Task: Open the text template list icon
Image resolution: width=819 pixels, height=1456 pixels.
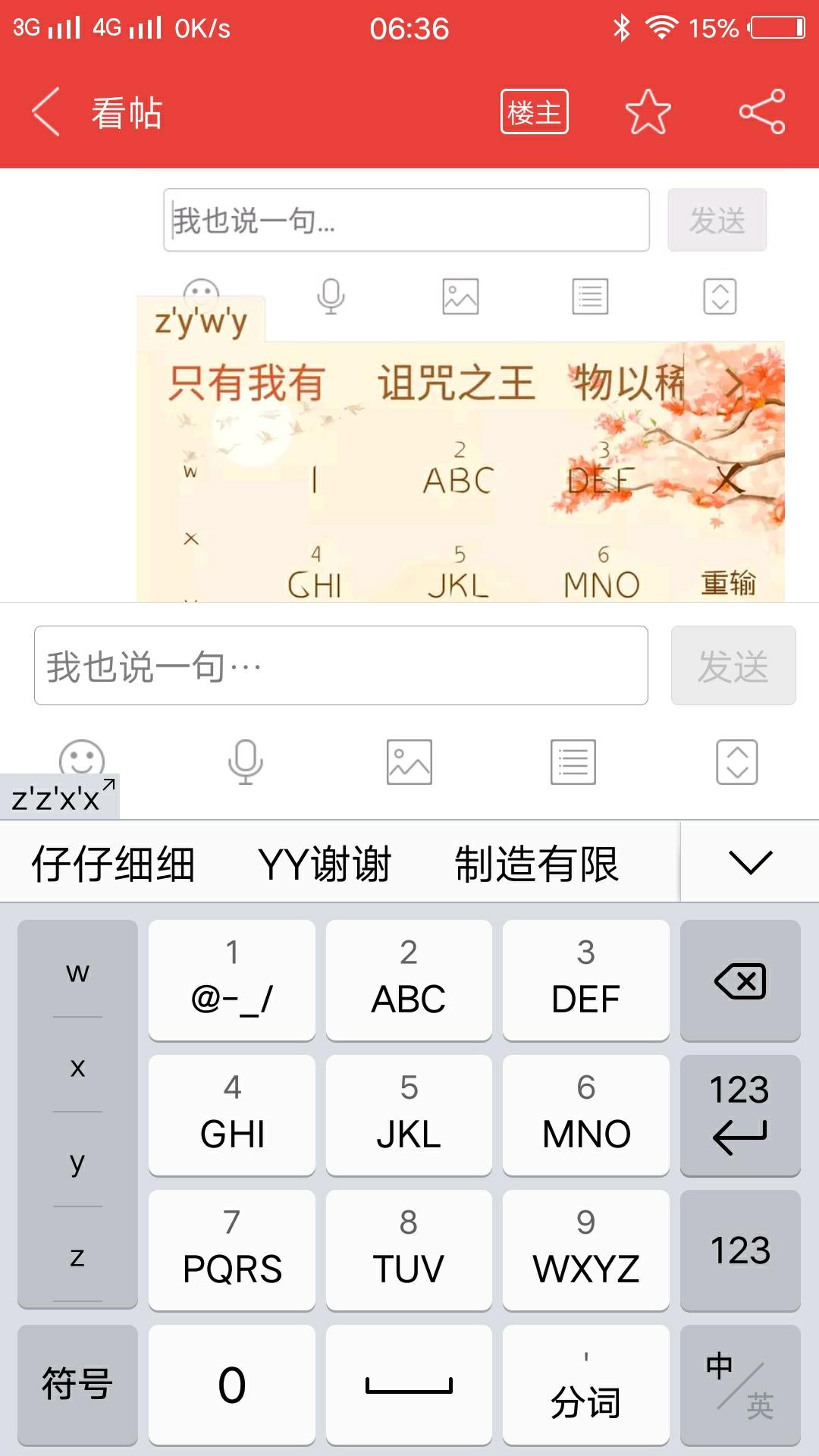Action: [x=573, y=761]
